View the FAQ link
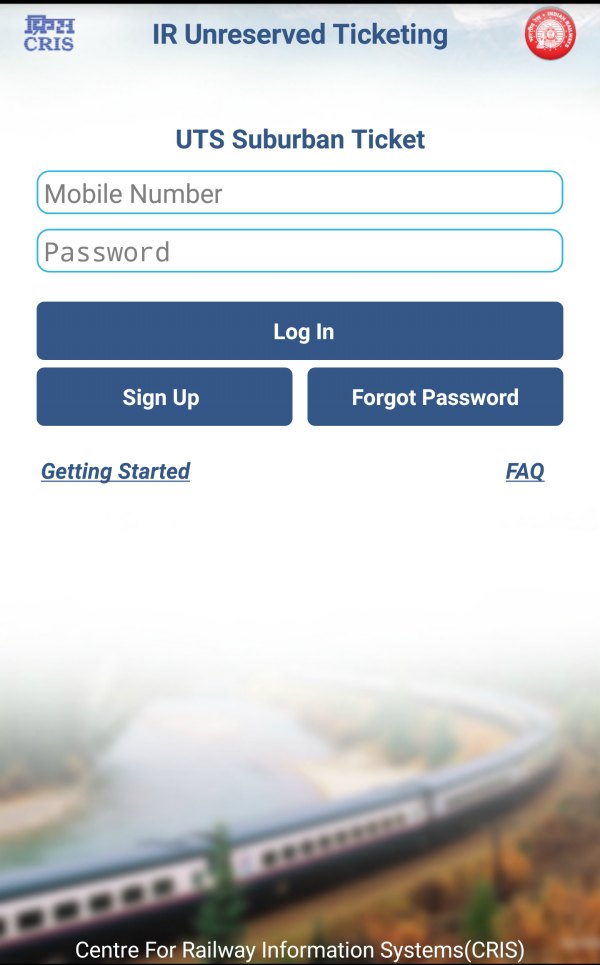Image resolution: width=600 pixels, height=965 pixels. click(x=525, y=471)
